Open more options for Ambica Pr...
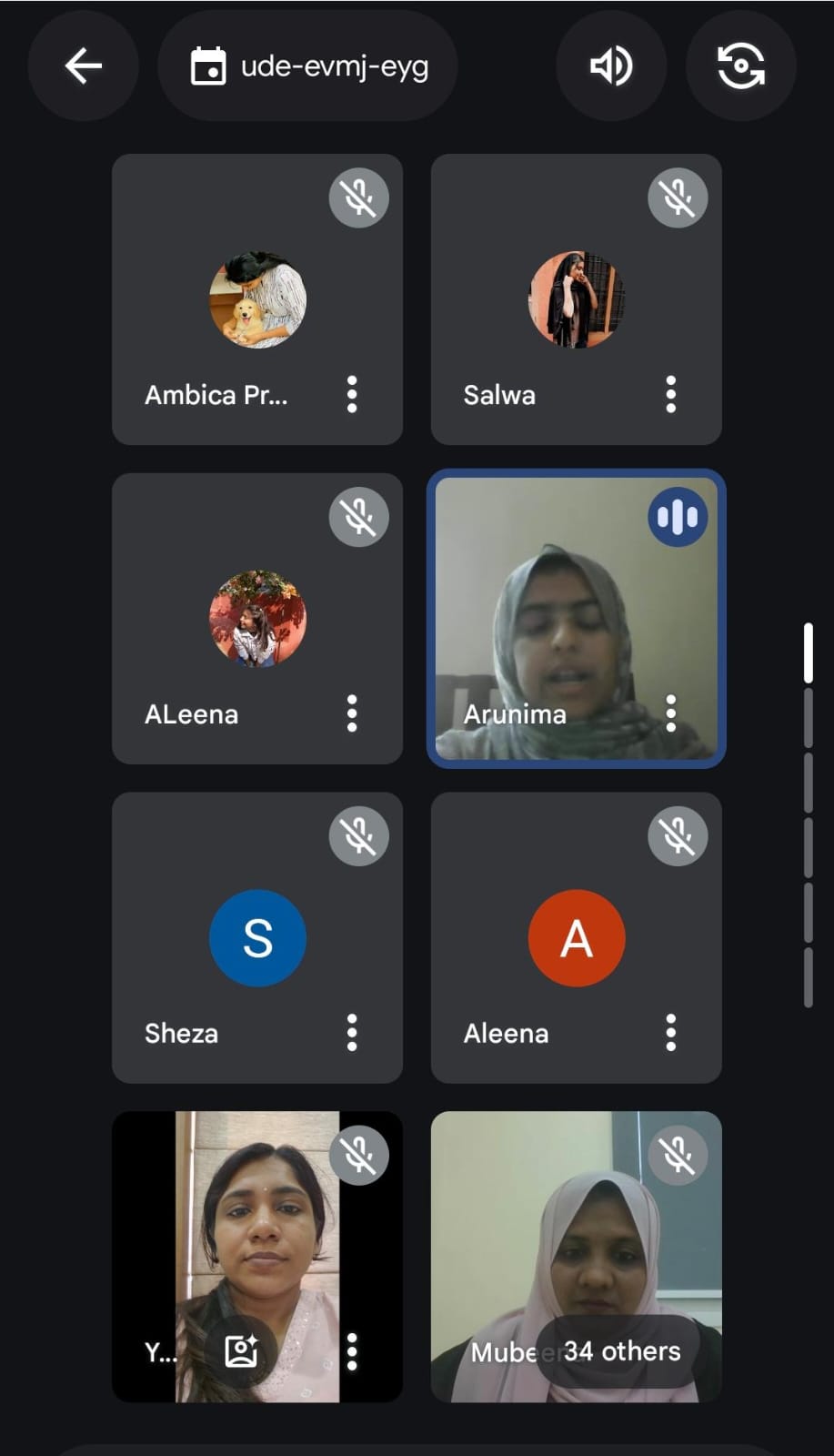This screenshot has height=1456, width=834. pos(352,395)
